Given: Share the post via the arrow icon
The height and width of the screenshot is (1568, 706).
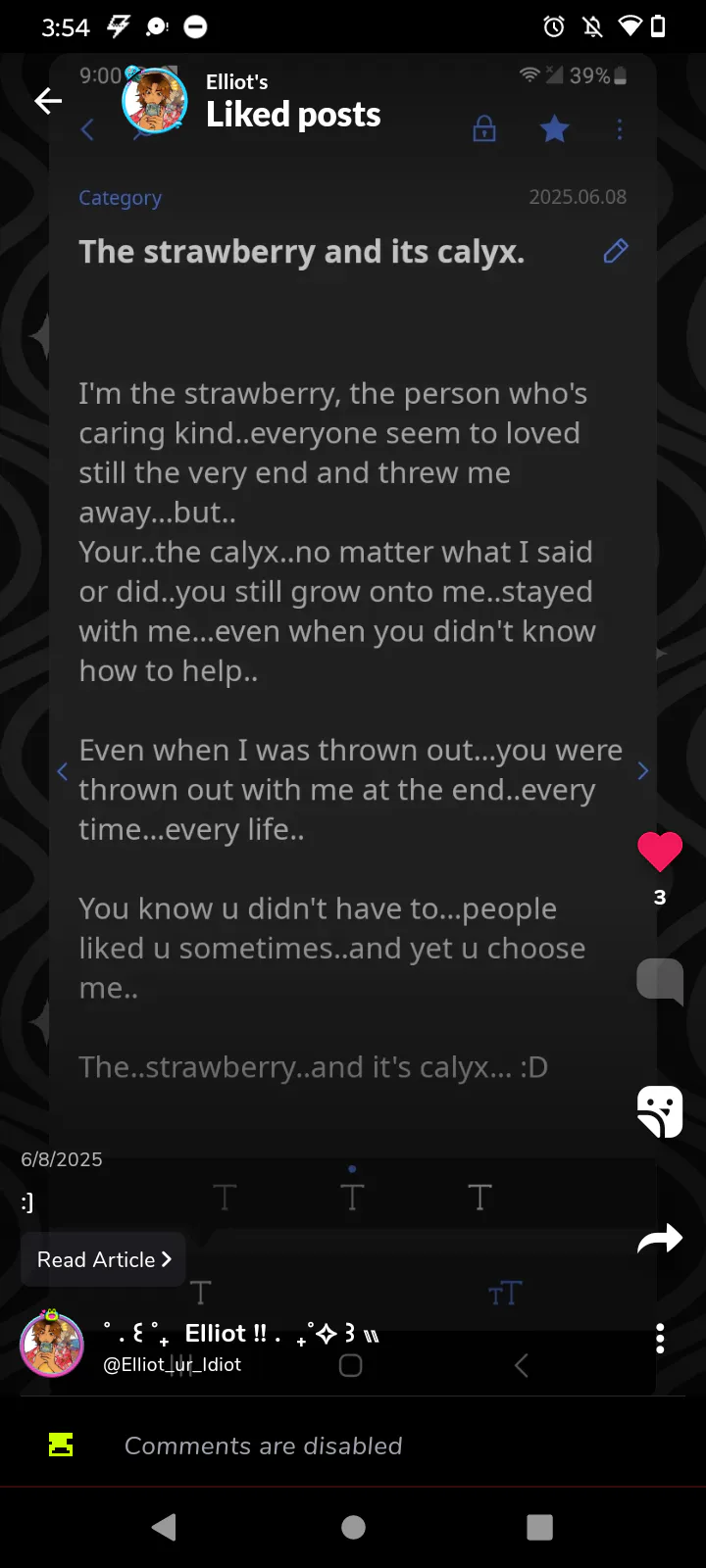Looking at the screenshot, I should tap(660, 1240).
